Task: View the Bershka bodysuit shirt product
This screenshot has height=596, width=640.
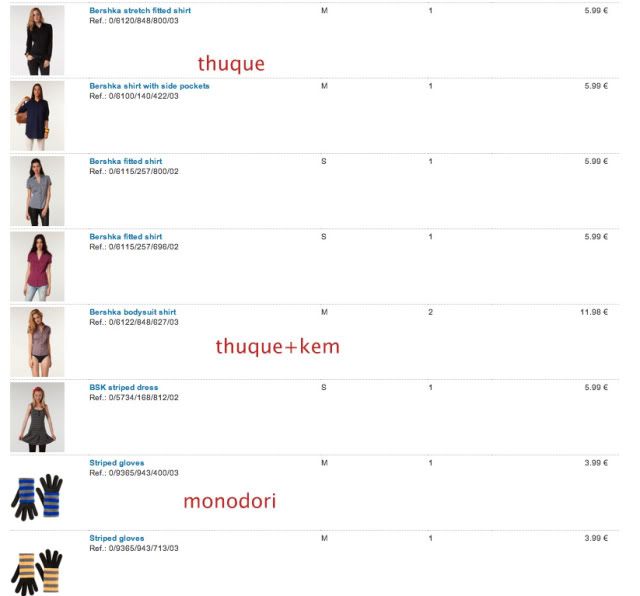Action: point(132,312)
